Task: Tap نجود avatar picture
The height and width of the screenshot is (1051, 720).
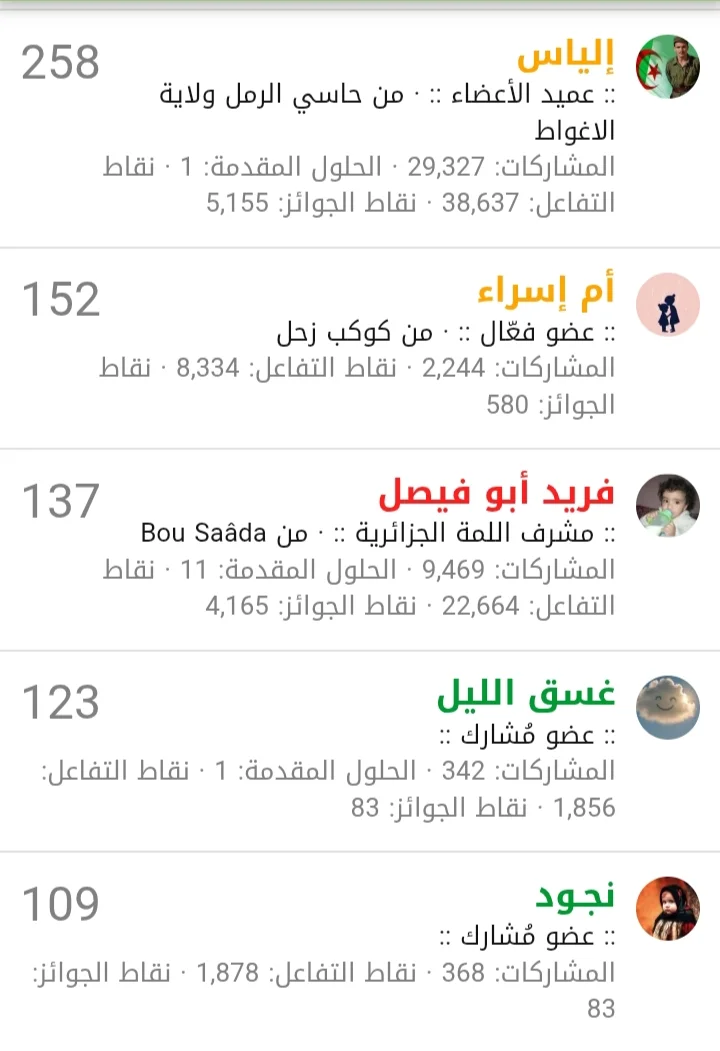Action: tap(668, 908)
